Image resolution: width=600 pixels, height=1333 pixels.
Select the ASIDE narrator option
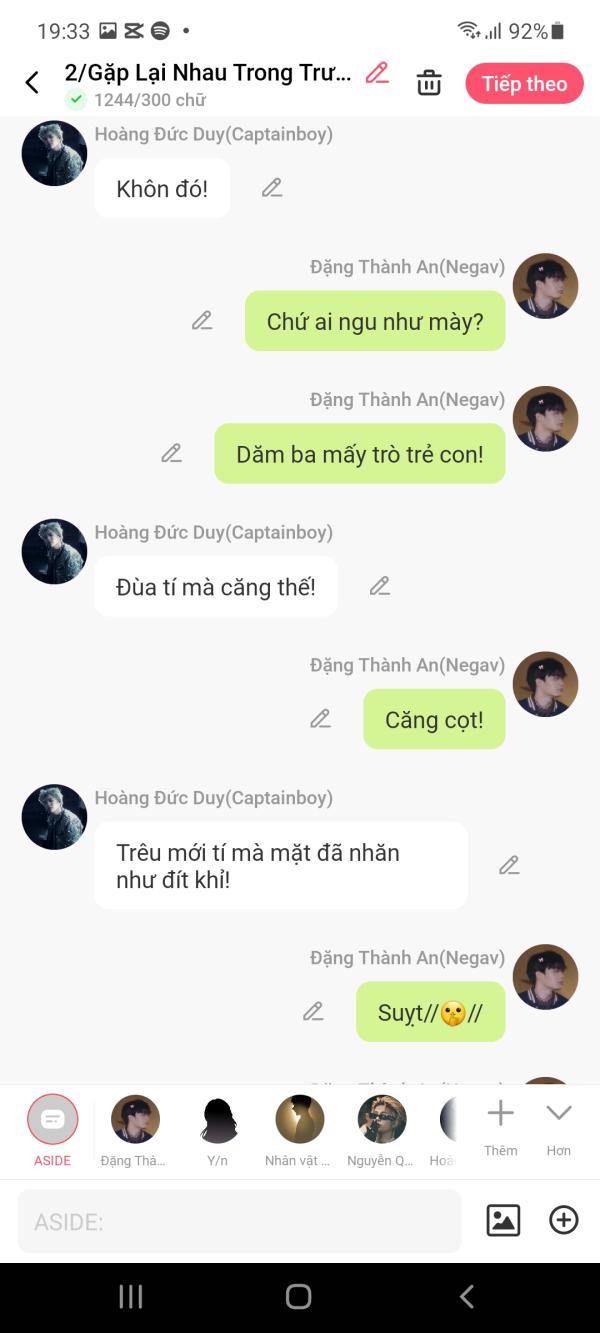pos(52,1131)
